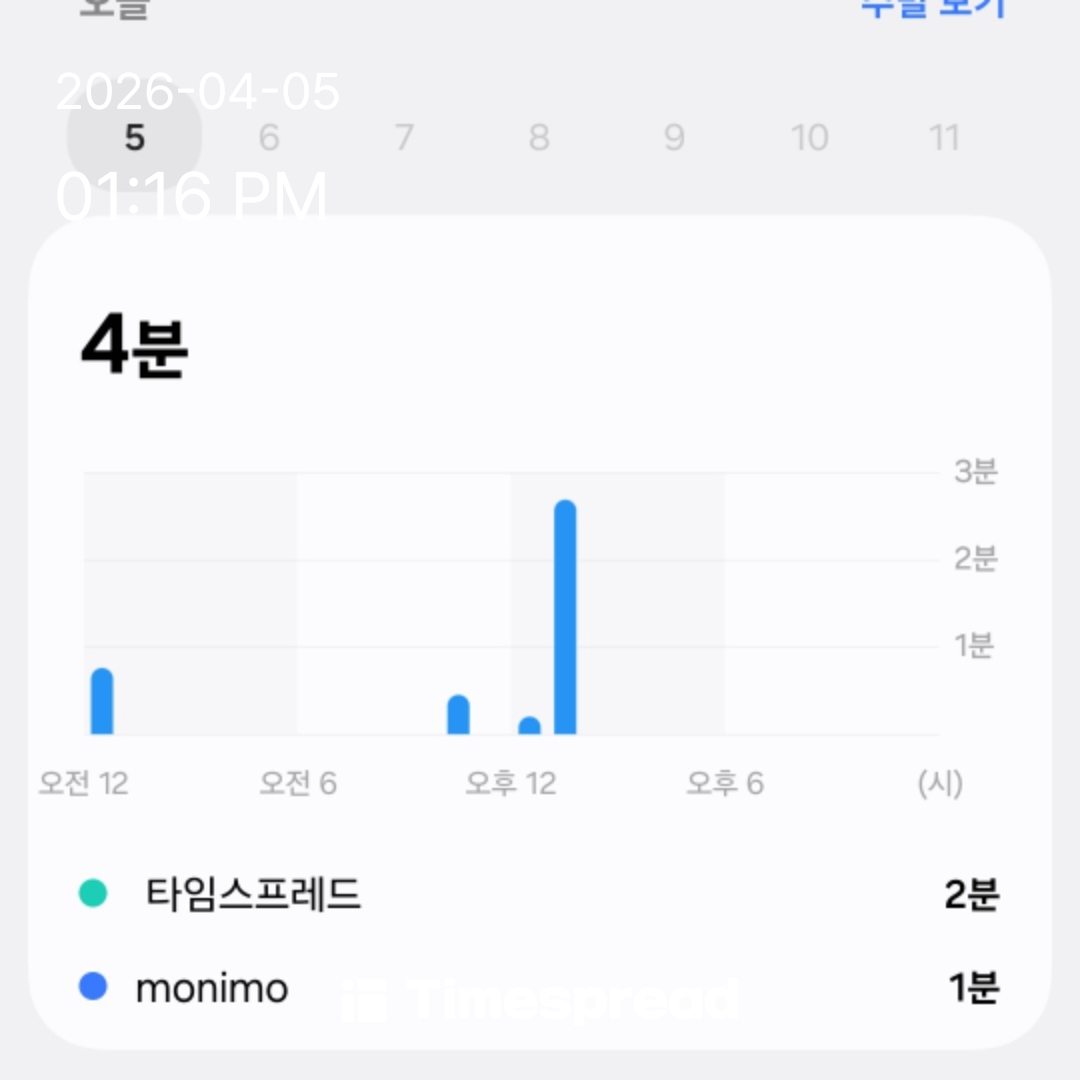Viewport: 1080px width, 1080px height.
Task: Select day 6 in the date strip
Action: [x=269, y=138]
